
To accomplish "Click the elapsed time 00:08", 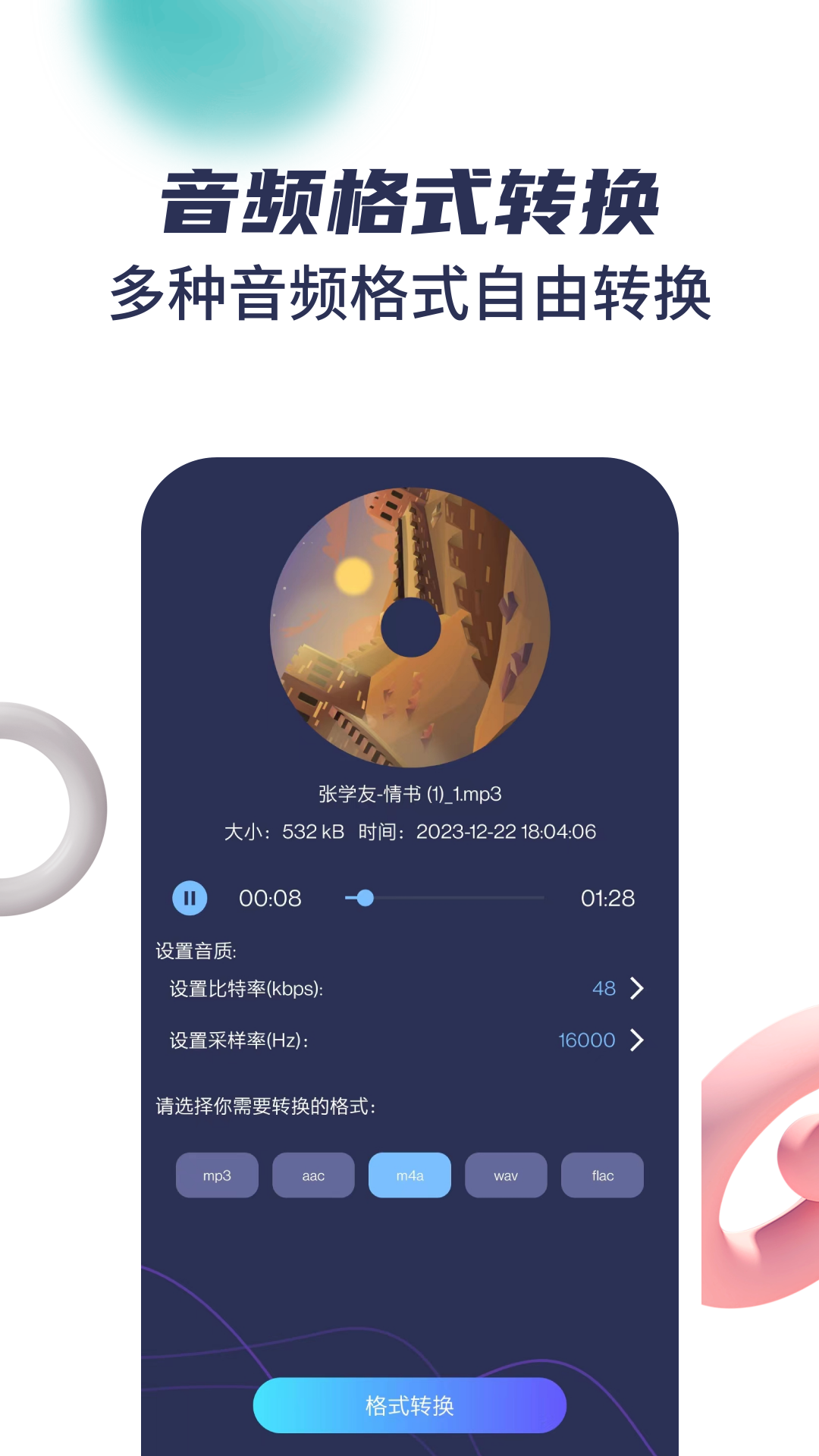I will pos(271,898).
